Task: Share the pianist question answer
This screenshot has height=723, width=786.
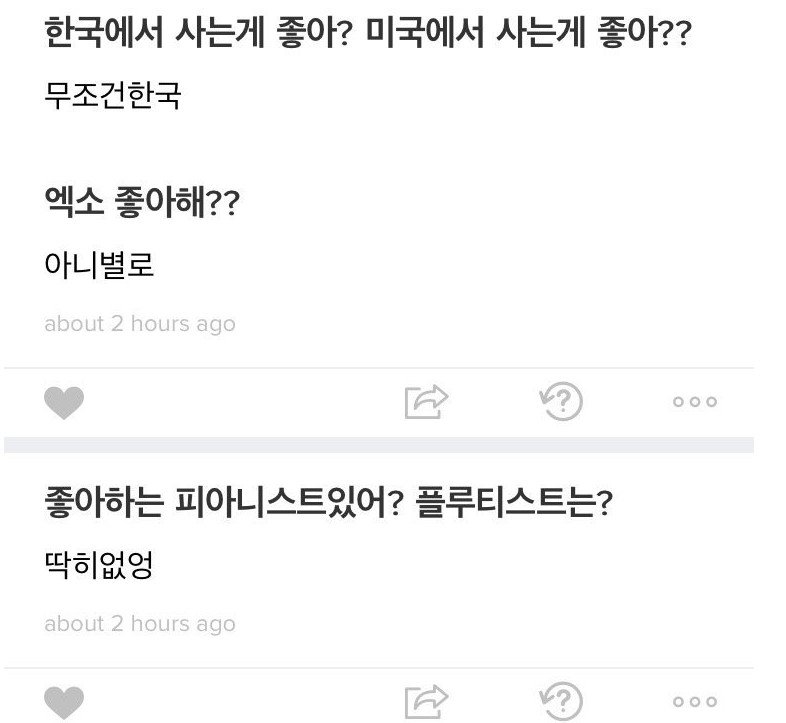Action: click(427, 701)
